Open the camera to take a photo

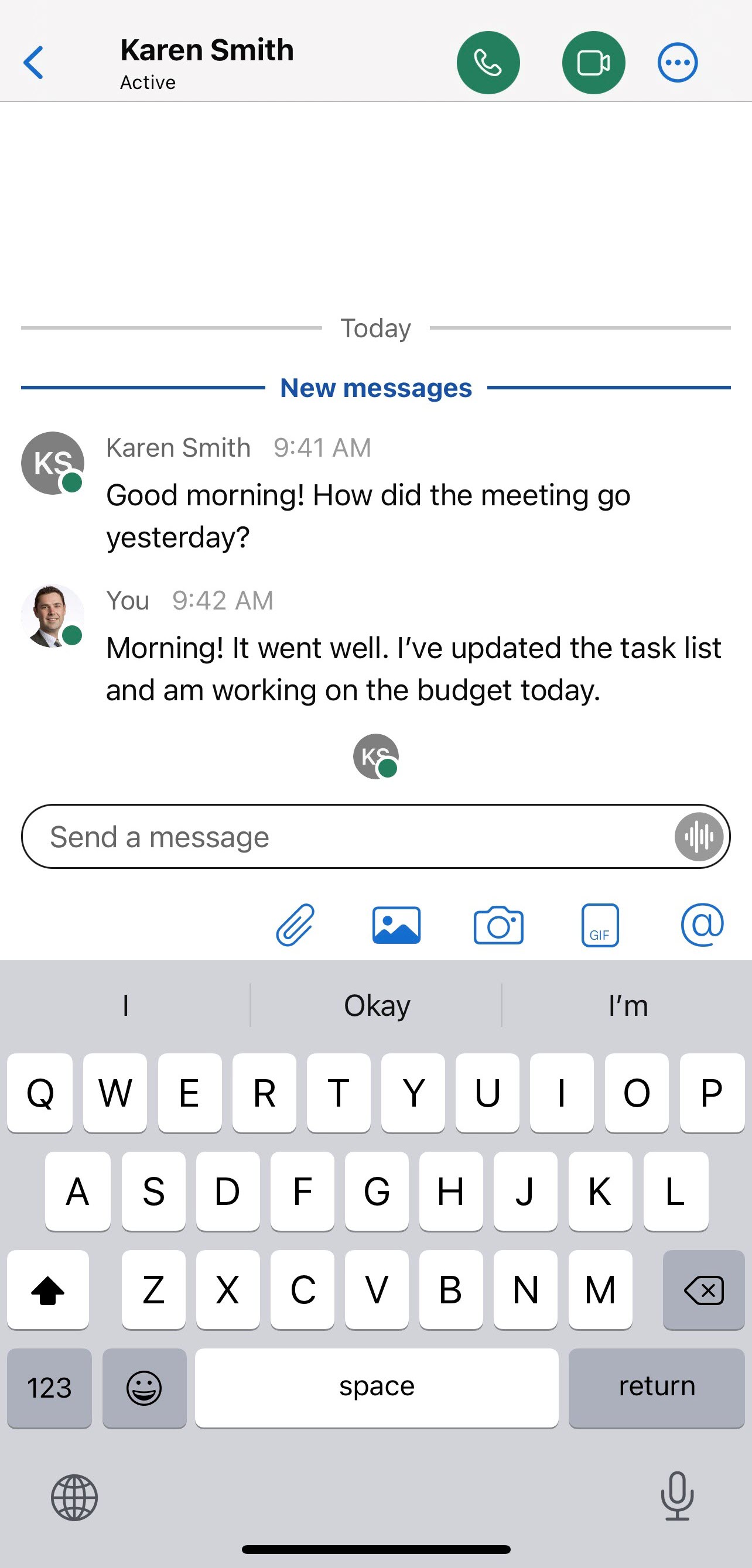498,925
